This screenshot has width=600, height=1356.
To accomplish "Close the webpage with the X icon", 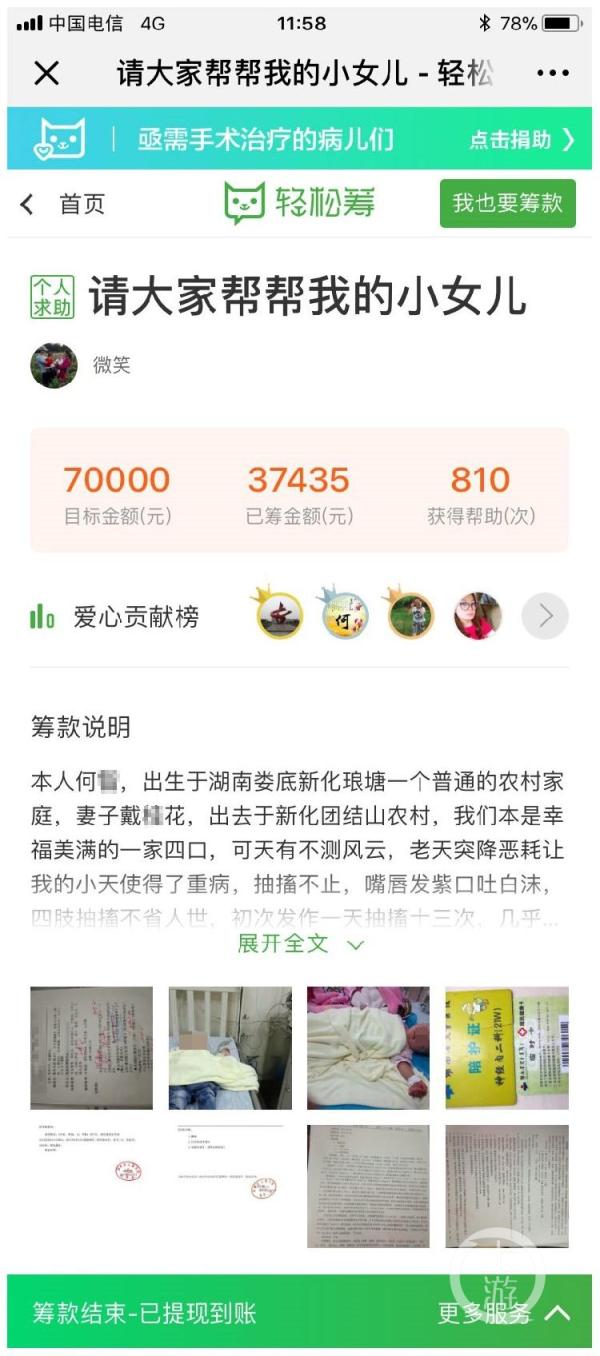I will (x=46, y=73).
